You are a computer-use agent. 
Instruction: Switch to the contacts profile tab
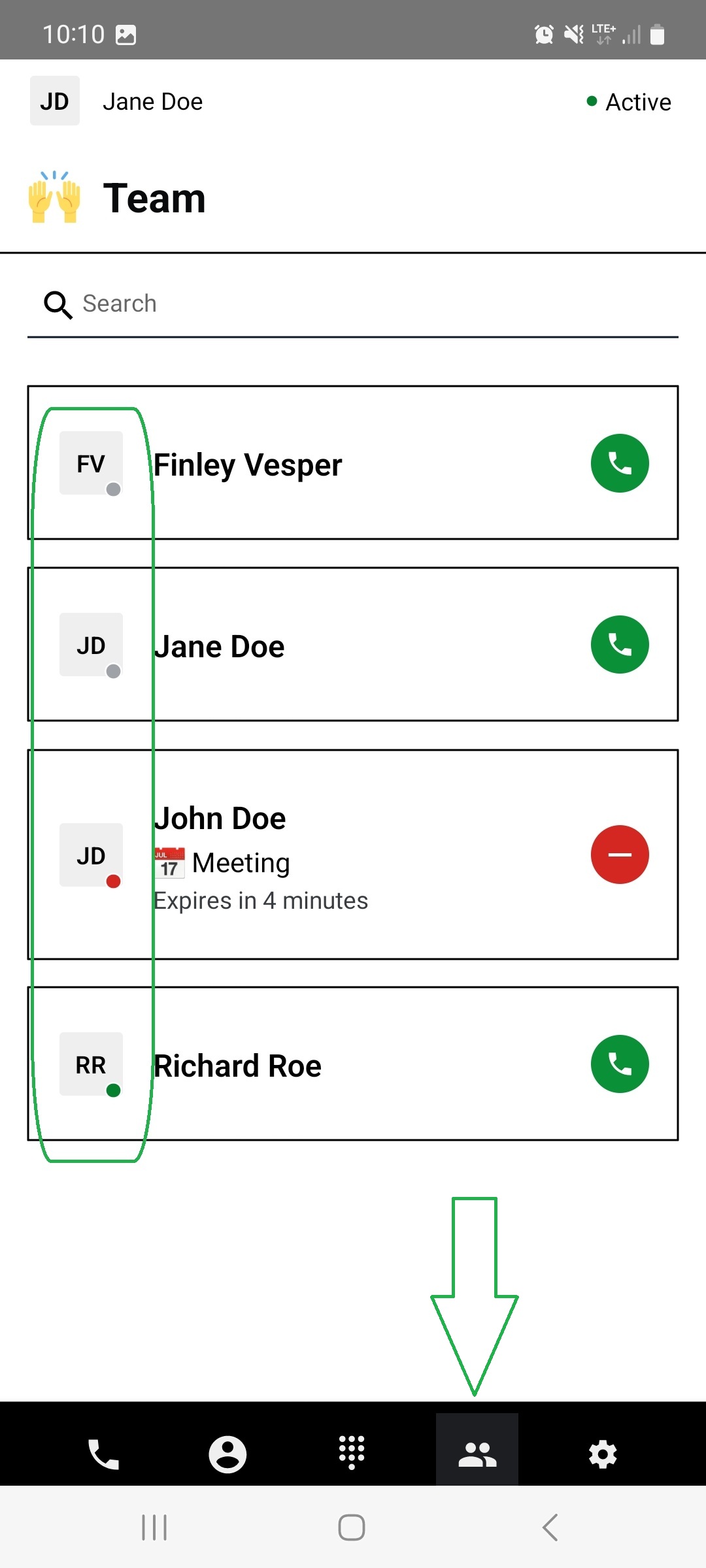[227, 1454]
